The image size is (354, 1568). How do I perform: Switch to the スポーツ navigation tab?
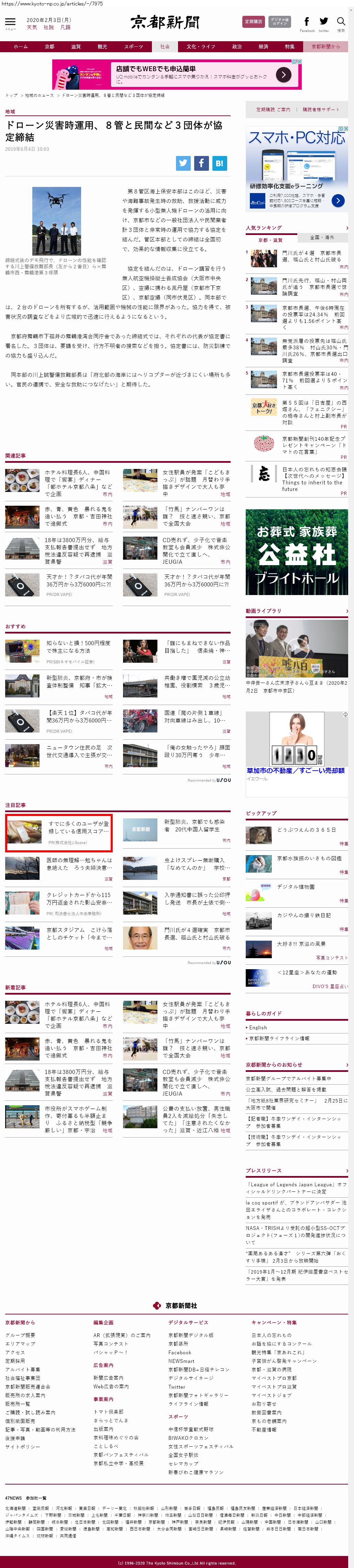(x=133, y=46)
